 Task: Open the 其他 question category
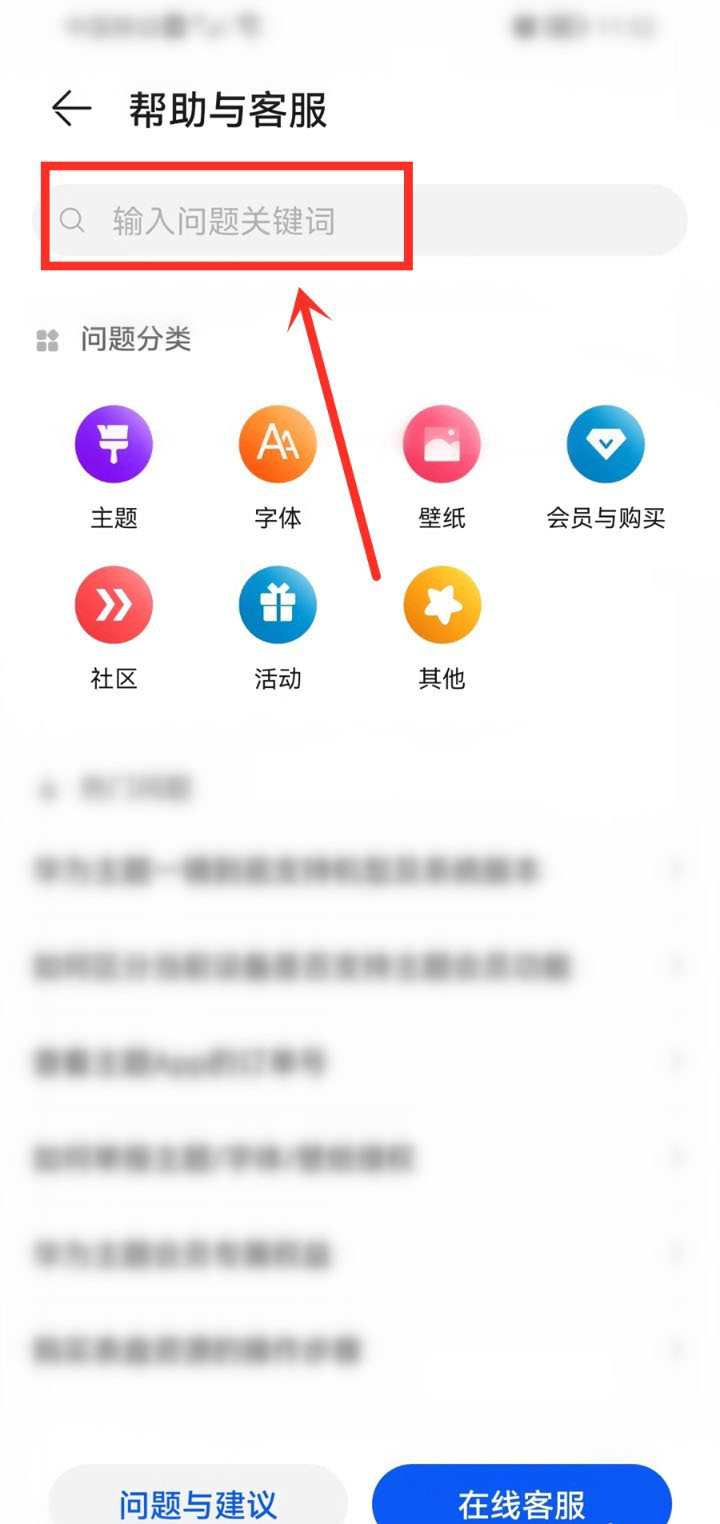click(442, 606)
